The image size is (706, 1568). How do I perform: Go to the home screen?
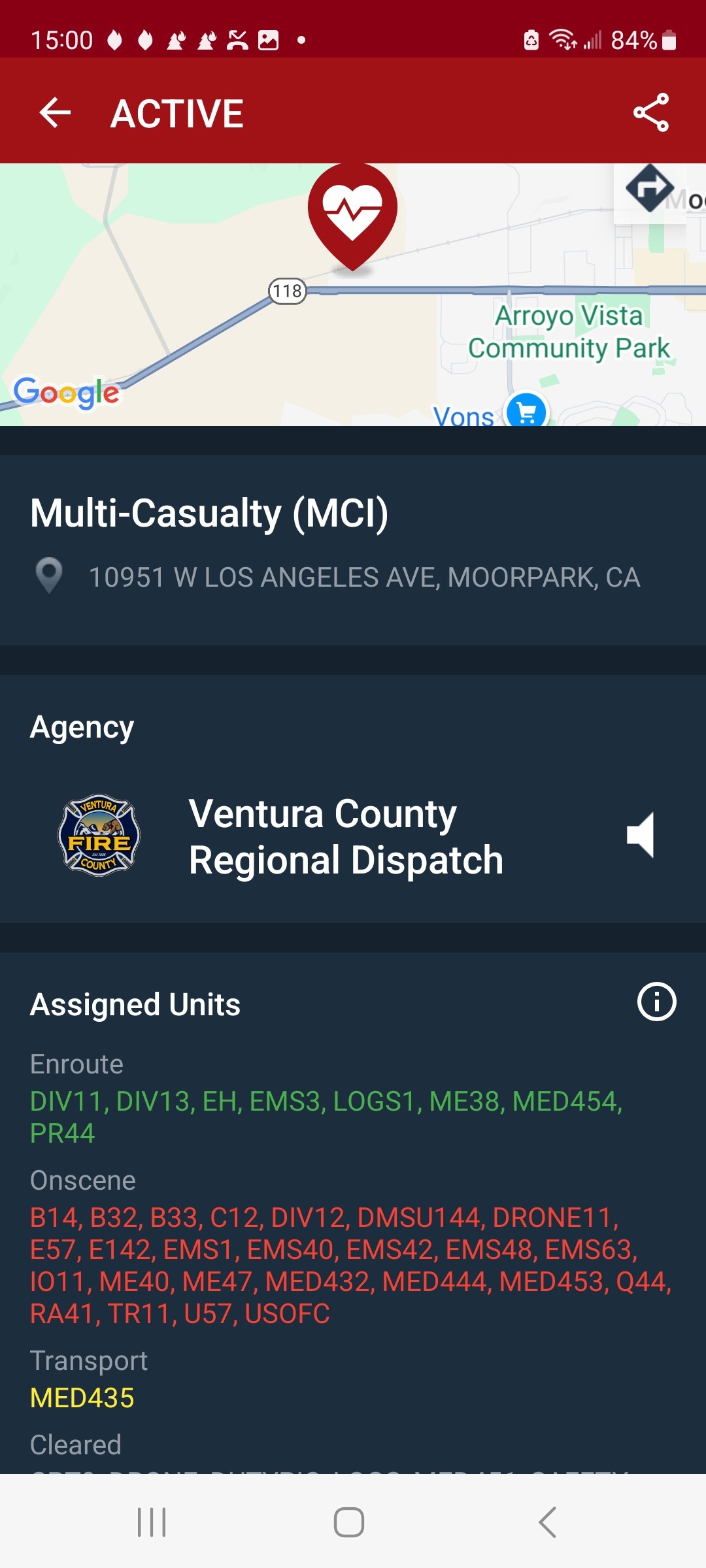point(349,1522)
